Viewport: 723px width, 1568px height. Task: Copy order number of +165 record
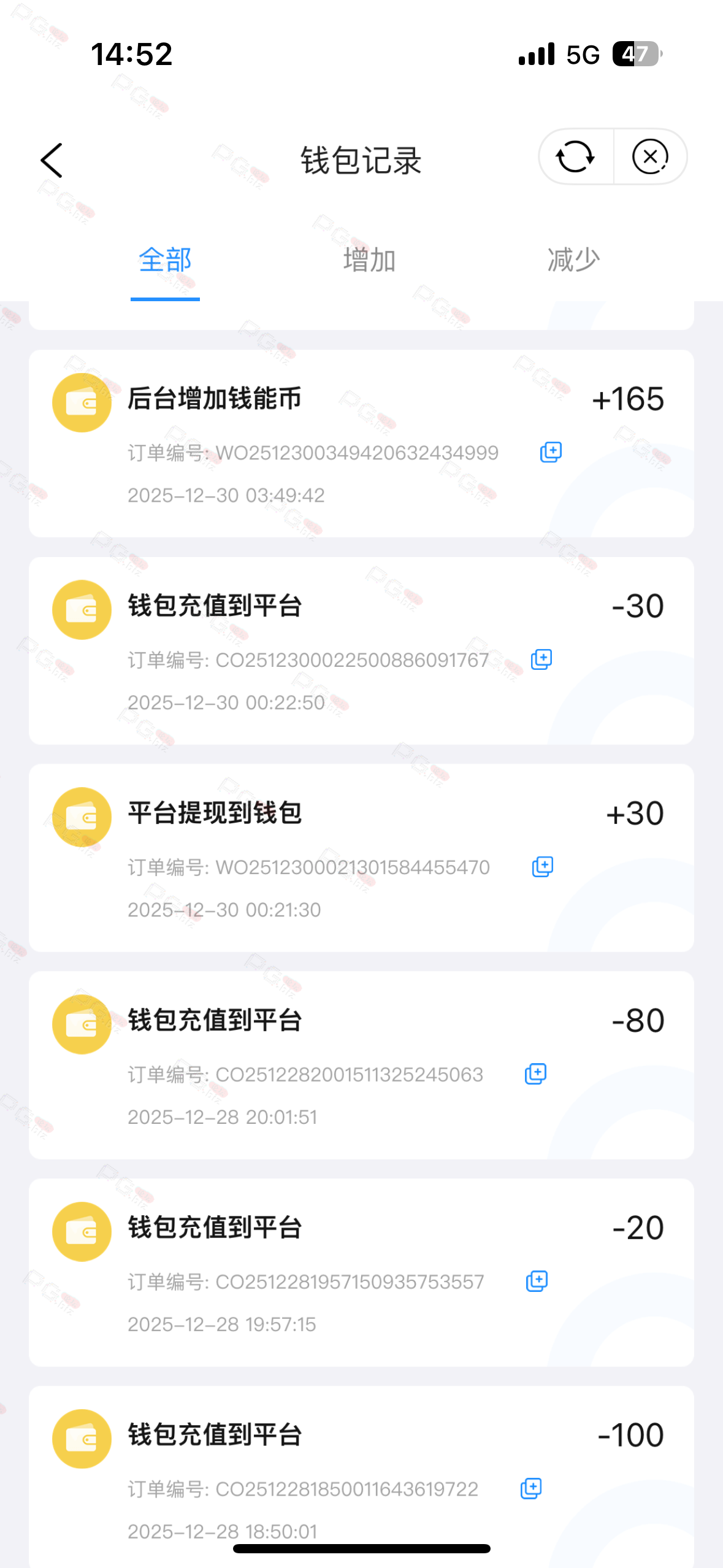tap(551, 452)
